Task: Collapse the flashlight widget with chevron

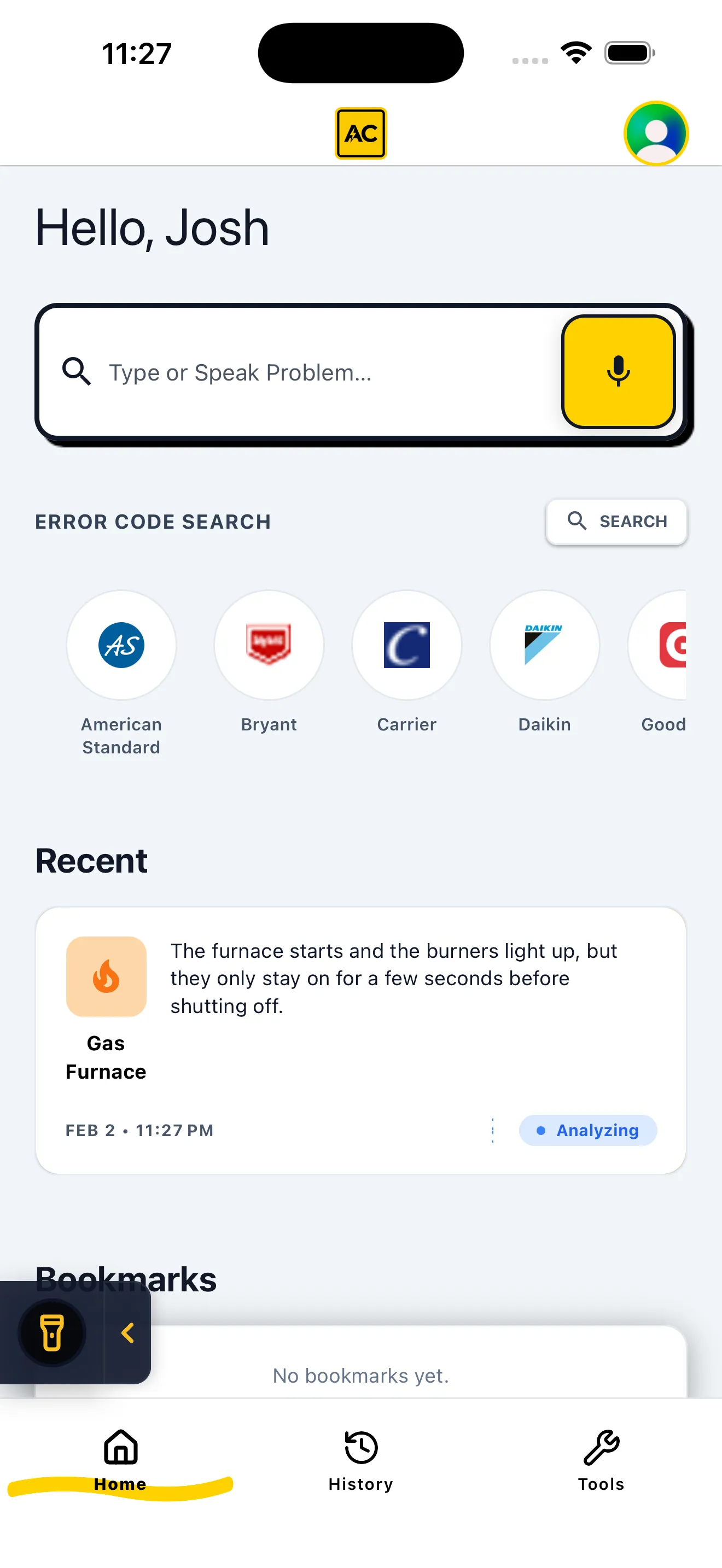Action: (x=128, y=1332)
